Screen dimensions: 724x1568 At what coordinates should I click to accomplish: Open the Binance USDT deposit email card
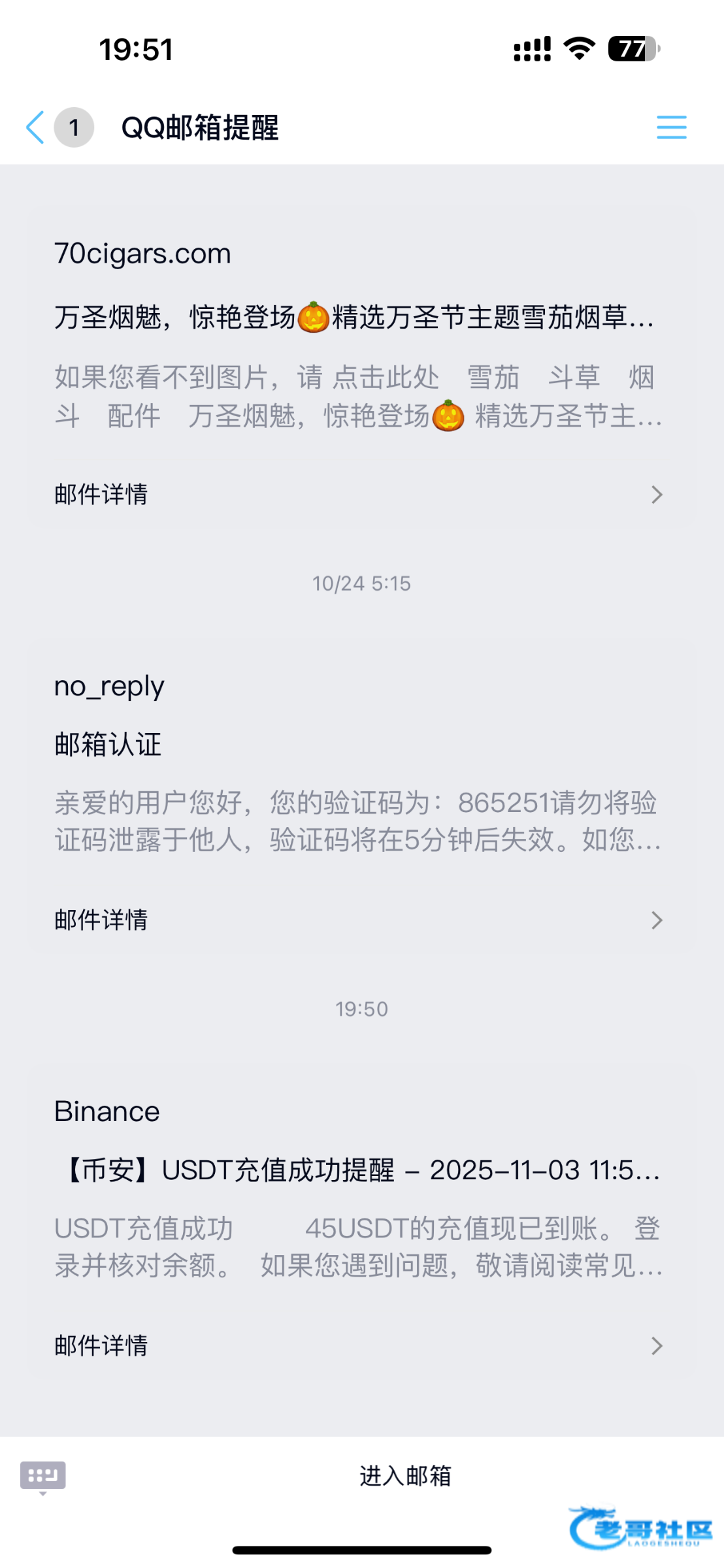(358, 1189)
